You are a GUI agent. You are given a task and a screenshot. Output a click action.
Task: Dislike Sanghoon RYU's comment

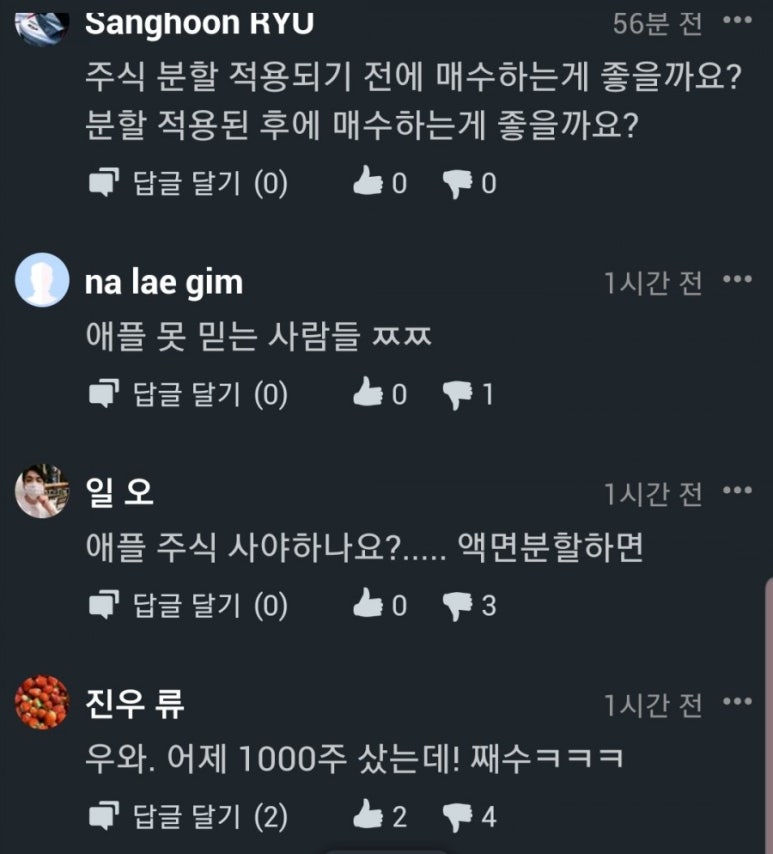[458, 184]
